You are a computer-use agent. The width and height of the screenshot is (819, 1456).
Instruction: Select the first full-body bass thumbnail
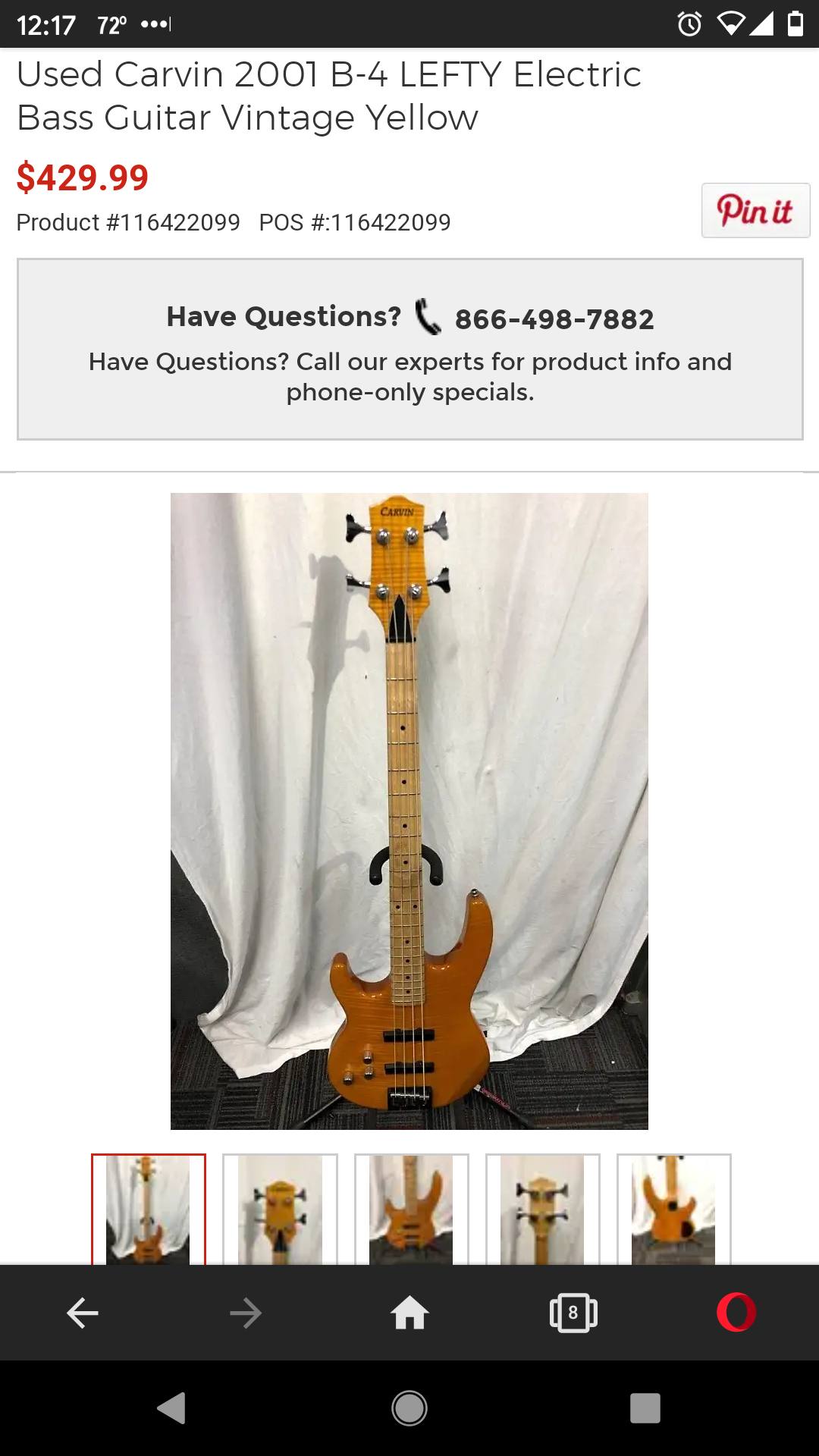coord(149,1209)
